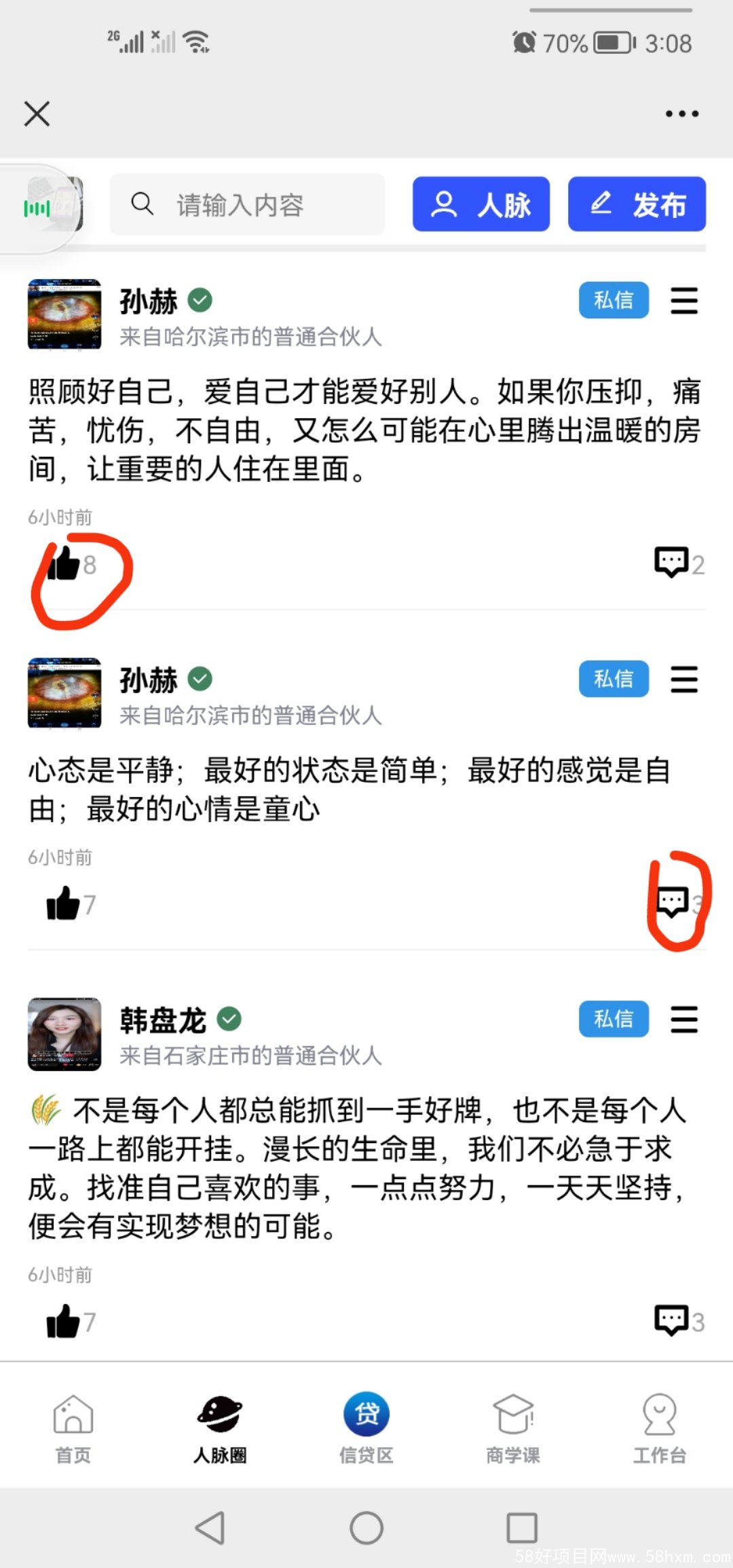Screen dimensions: 733x1568
Task: Tap 发布 to create a post
Action: click(x=637, y=204)
